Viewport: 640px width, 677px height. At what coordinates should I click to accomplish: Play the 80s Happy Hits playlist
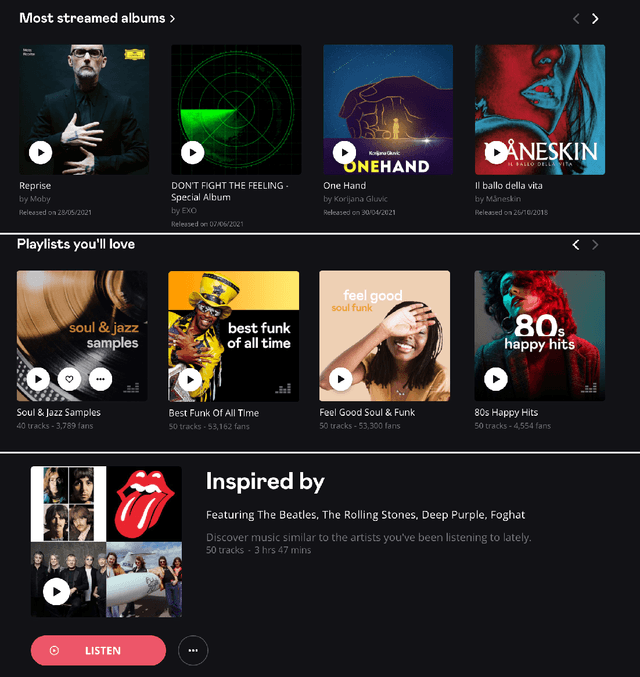click(x=496, y=379)
